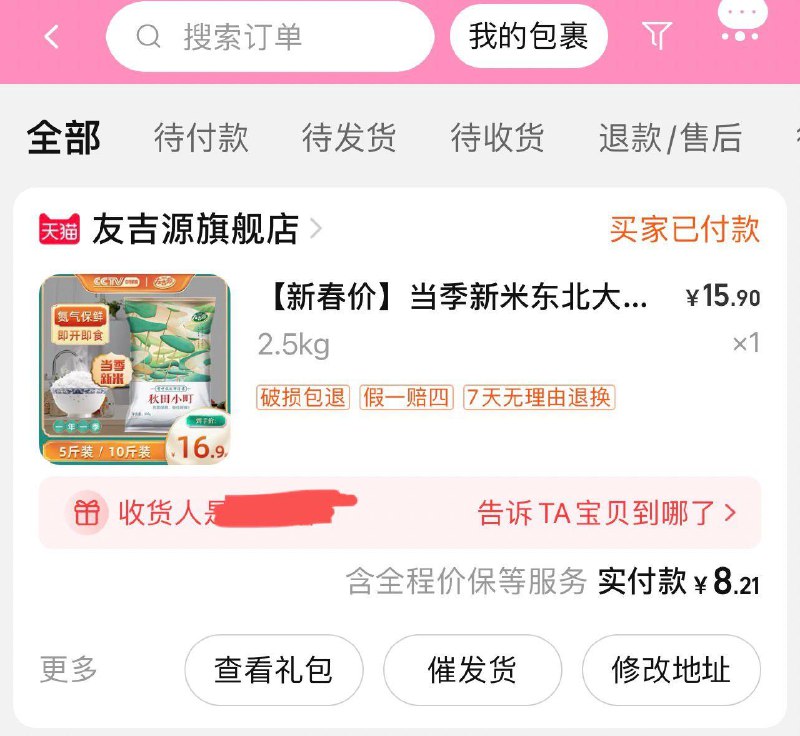Open the 搜索订单 search box
The image size is (800, 736).
click(x=270, y=38)
